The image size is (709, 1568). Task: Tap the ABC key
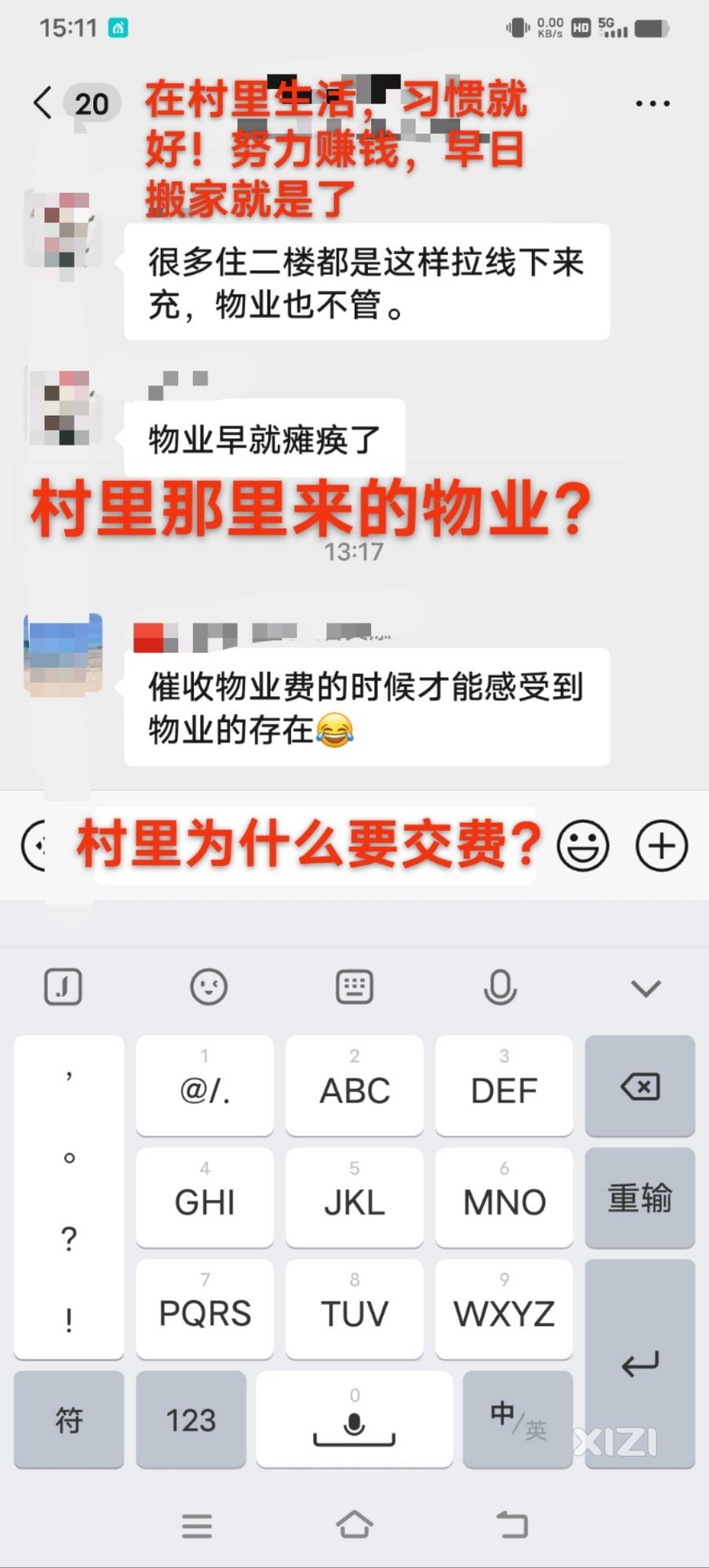pyautogui.click(x=354, y=1087)
